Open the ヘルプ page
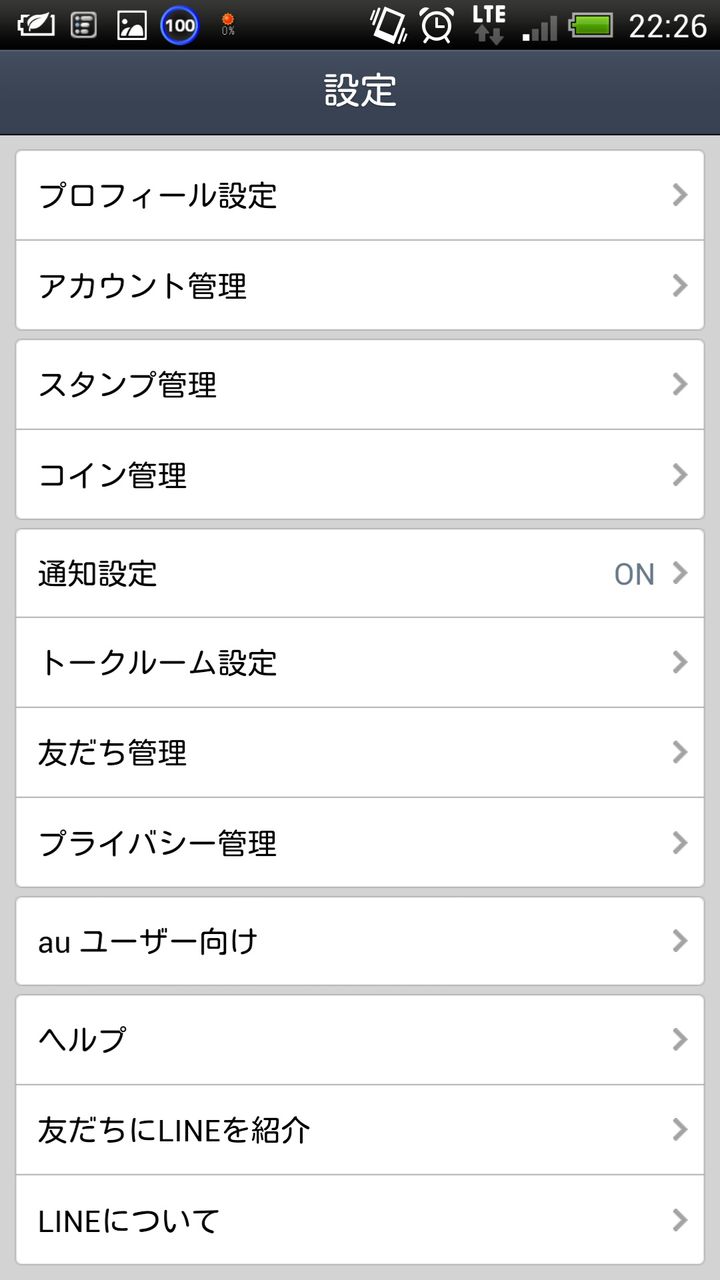 pos(360,1040)
